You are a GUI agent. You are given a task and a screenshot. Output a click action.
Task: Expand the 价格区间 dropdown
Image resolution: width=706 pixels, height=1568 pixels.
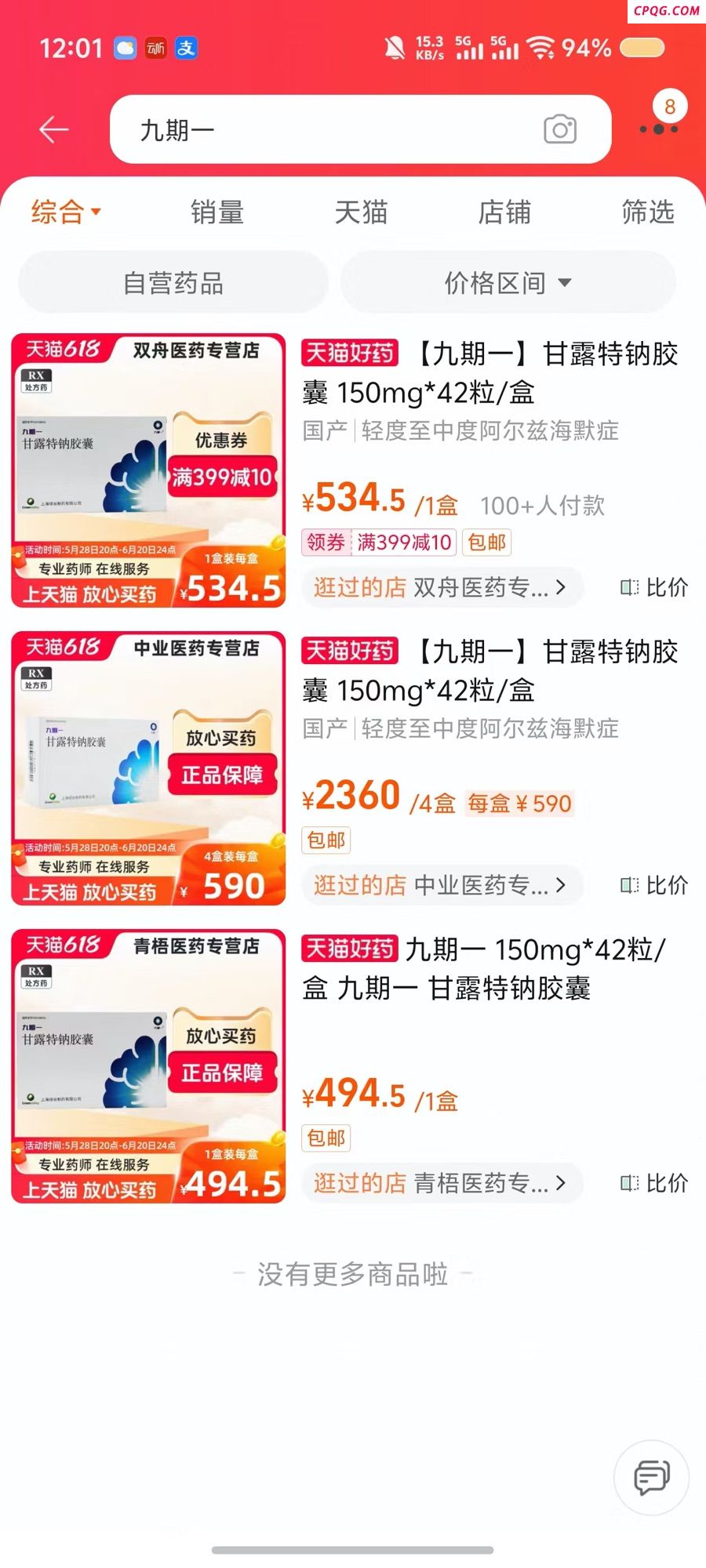[508, 282]
